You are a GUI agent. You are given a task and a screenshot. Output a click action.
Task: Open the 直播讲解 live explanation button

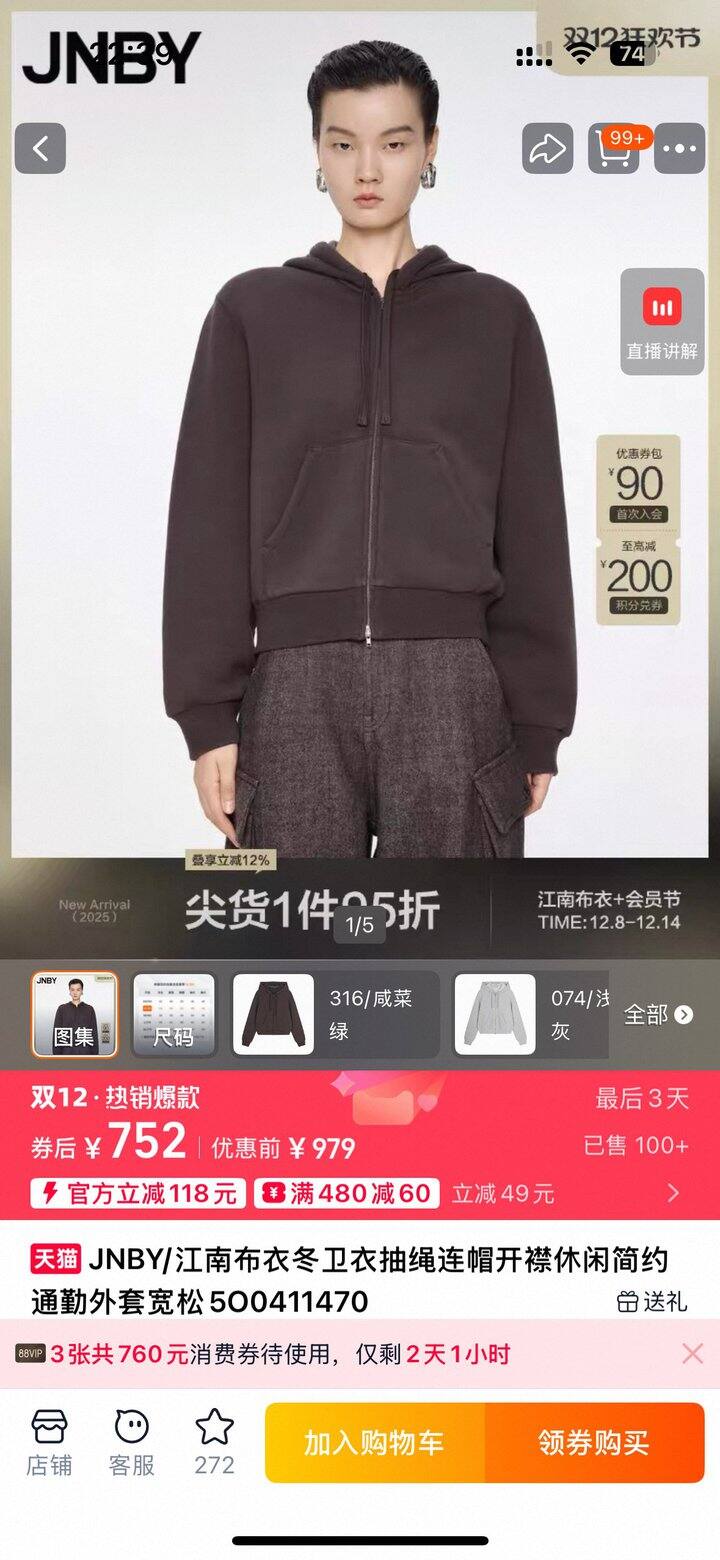coord(662,322)
